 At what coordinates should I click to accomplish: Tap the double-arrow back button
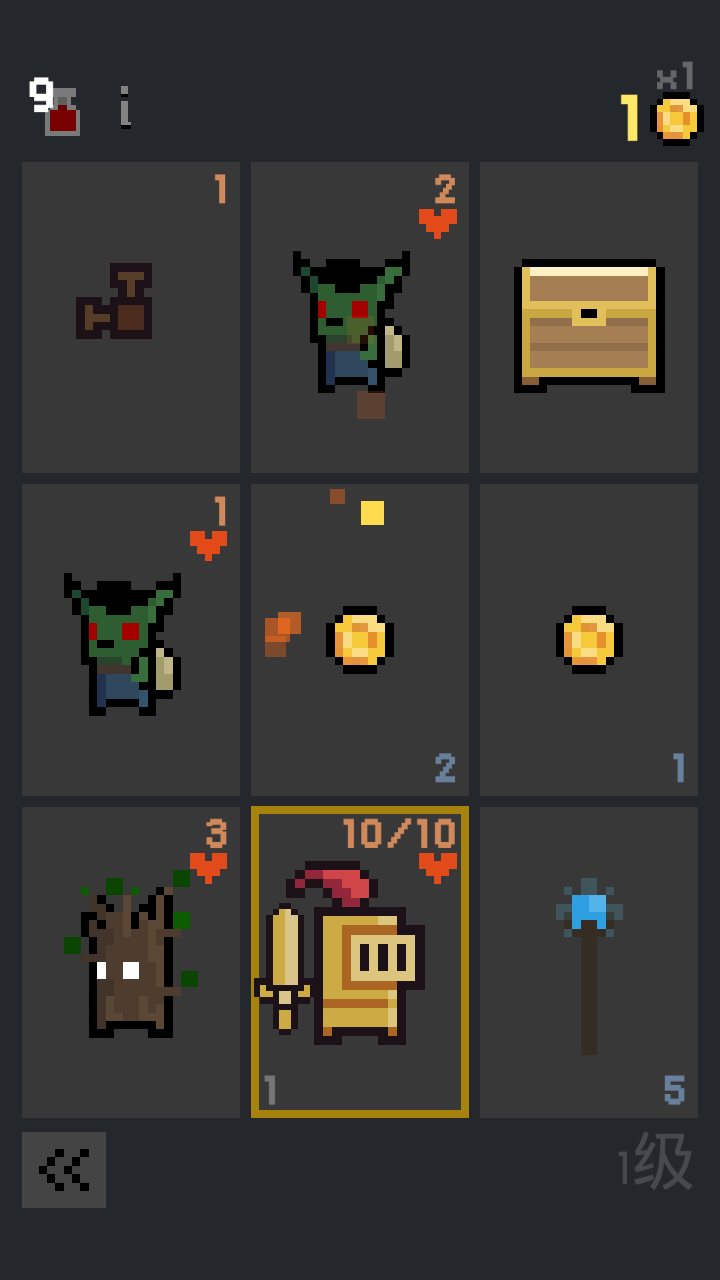click(x=64, y=1169)
